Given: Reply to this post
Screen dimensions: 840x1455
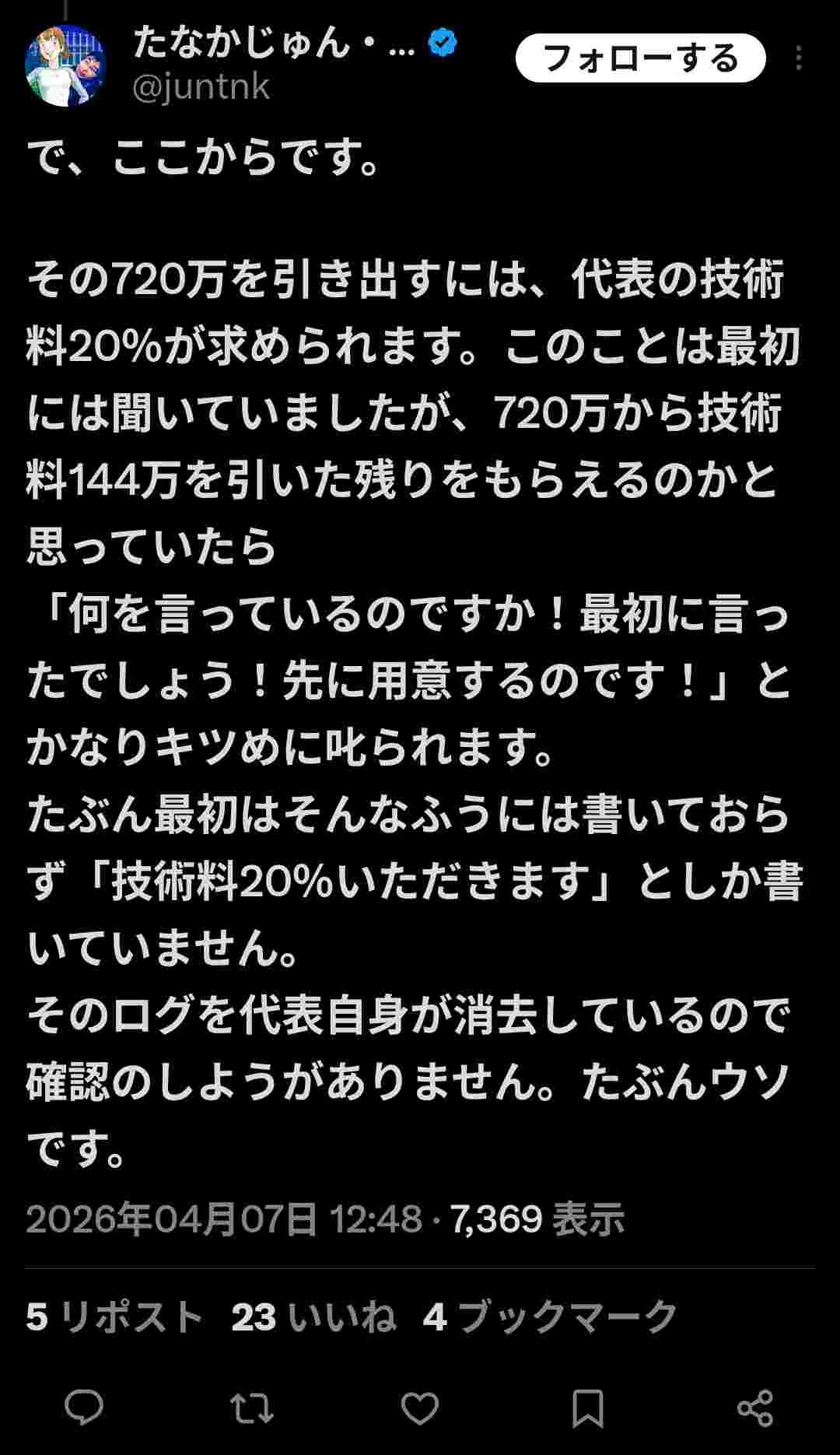Looking at the screenshot, I should pyautogui.click(x=84, y=1408).
